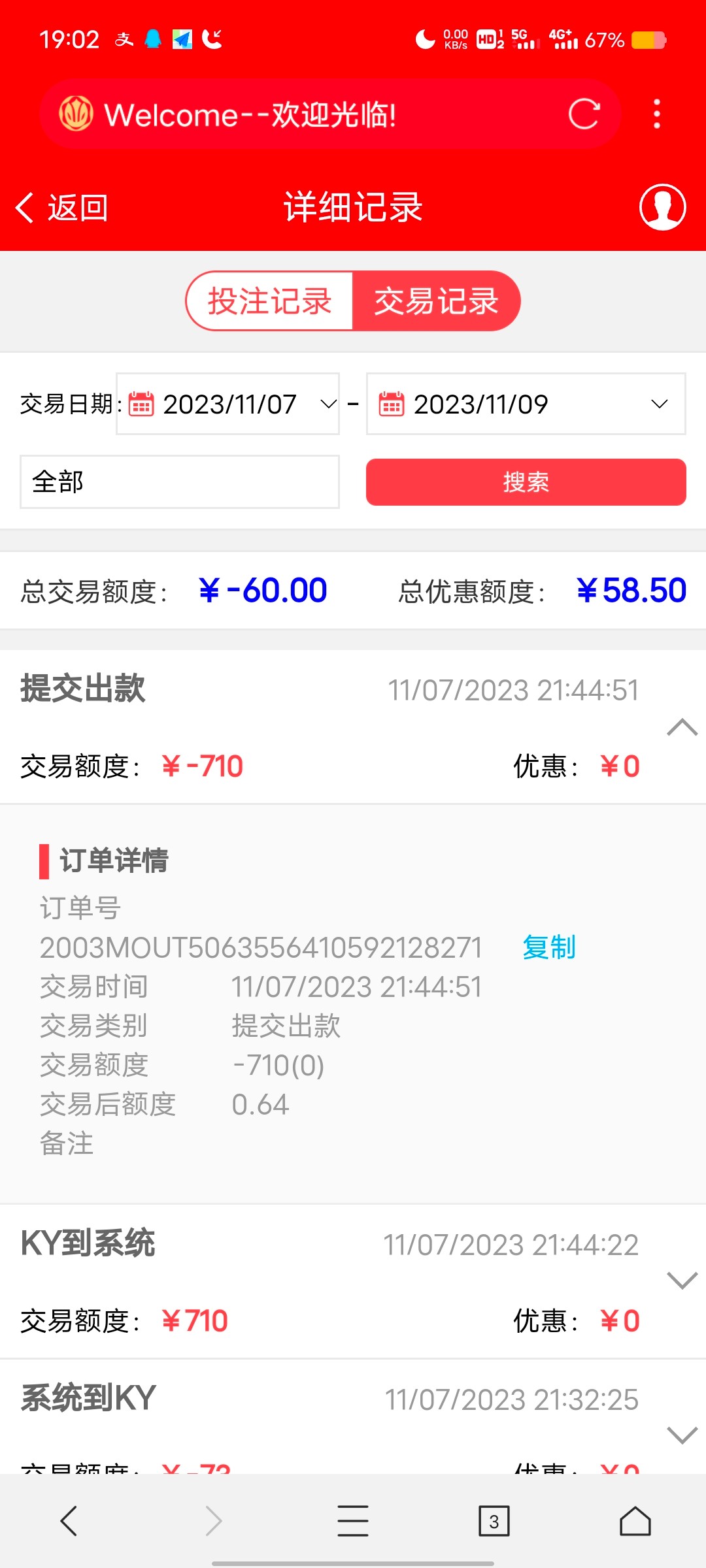The width and height of the screenshot is (706, 1568).
Task: Reload the page with the refresh icon
Action: pyautogui.click(x=584, y=114)
